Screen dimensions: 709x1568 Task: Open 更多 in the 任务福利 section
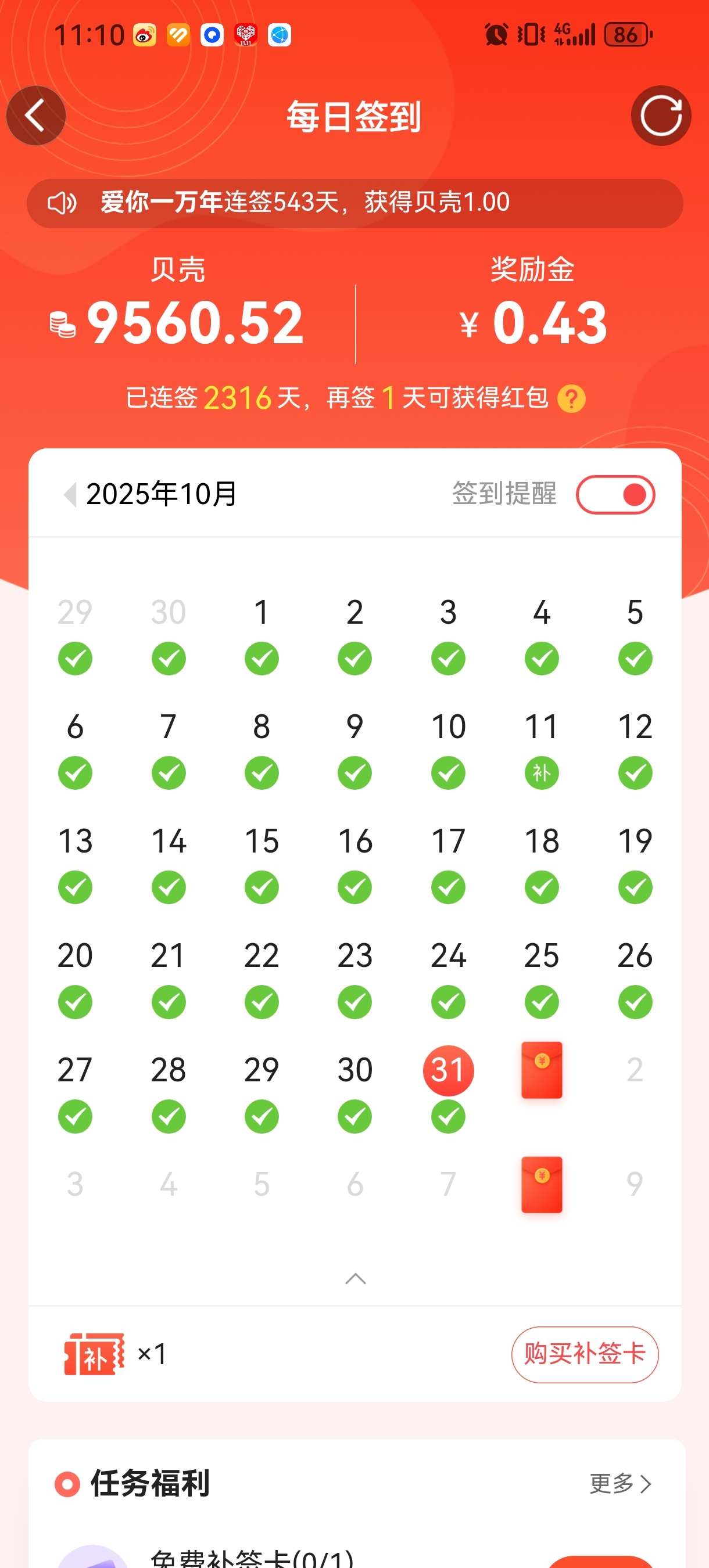[620, 1484]
